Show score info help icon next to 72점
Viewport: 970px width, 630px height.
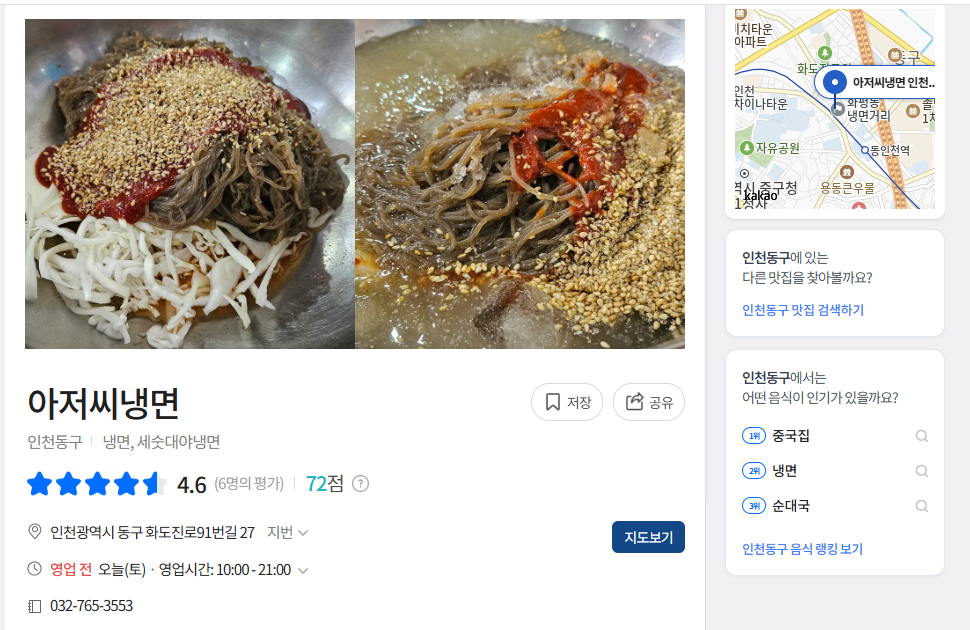pyautogui.click(x=361, y=484)
